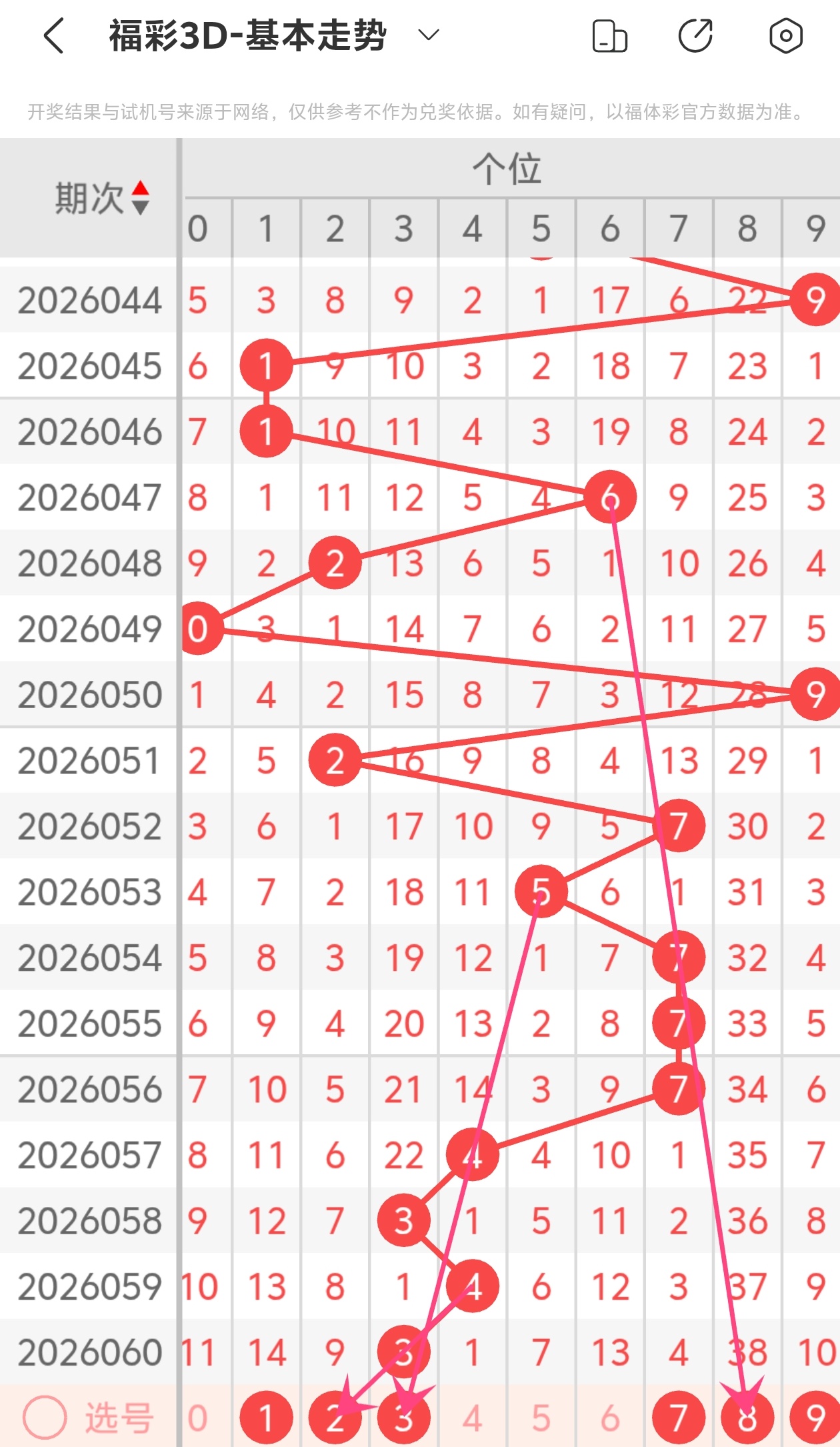
Task: Deselect number 7 in the 选号 row
Action: [678, 1418]
